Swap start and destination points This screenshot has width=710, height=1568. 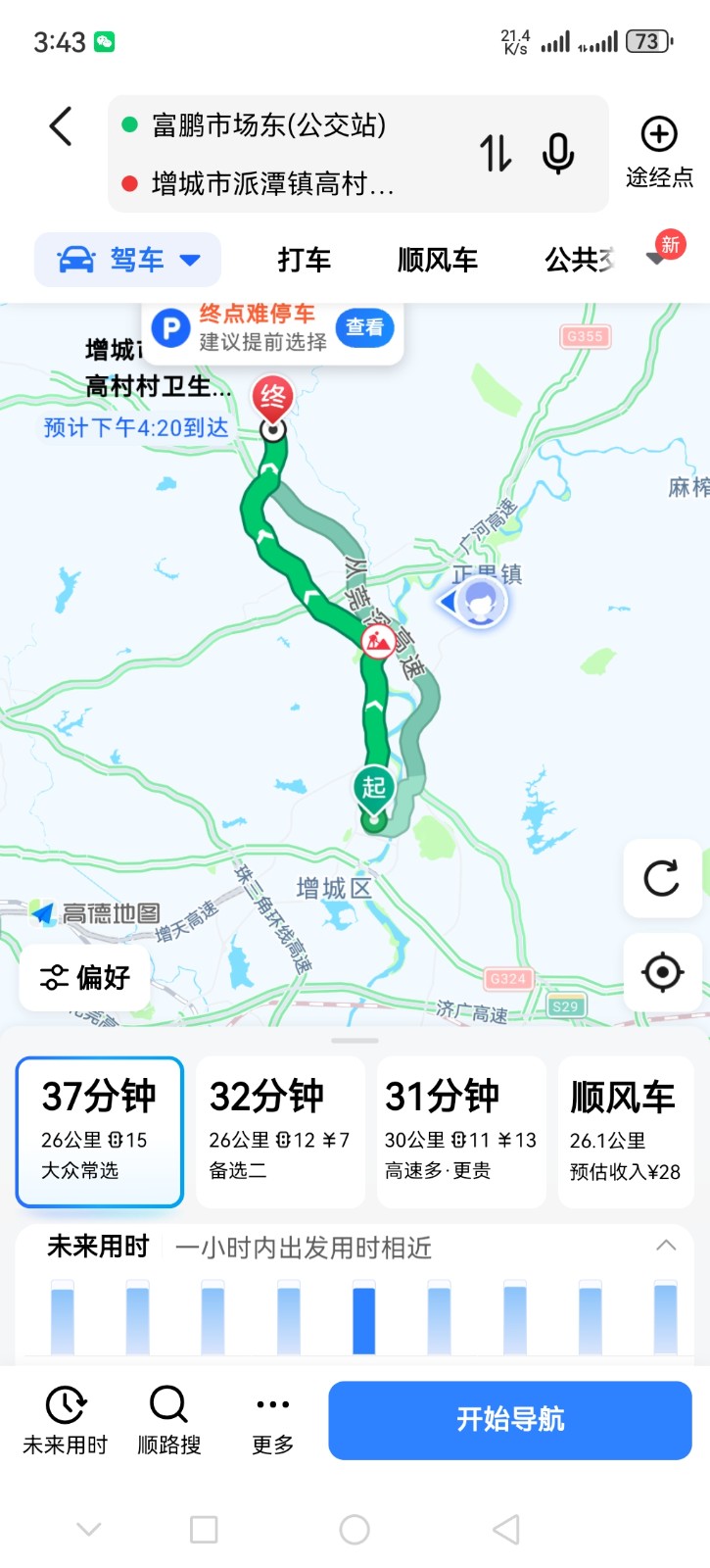496,154
